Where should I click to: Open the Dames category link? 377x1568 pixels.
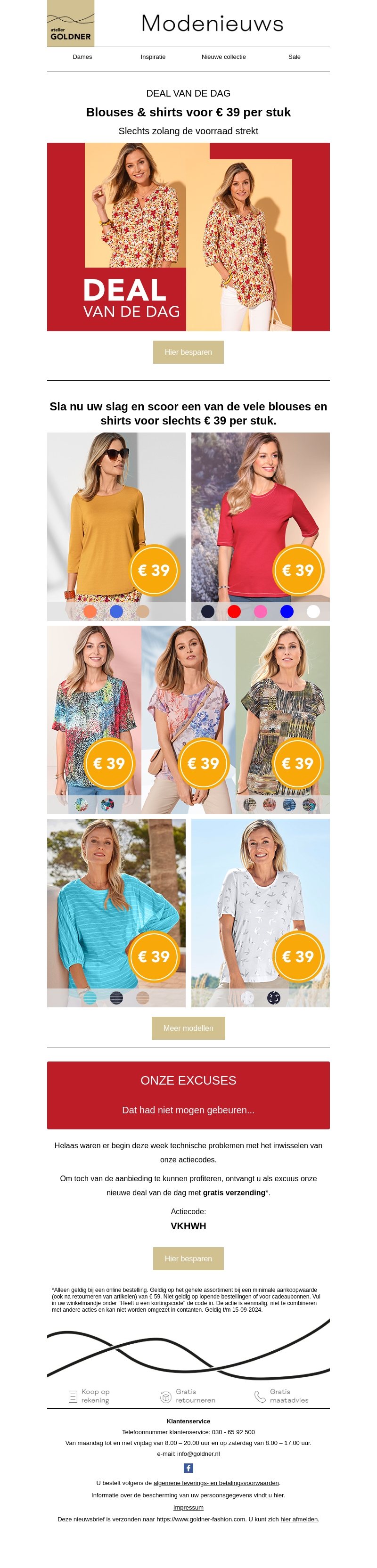[x=82, y=57]
